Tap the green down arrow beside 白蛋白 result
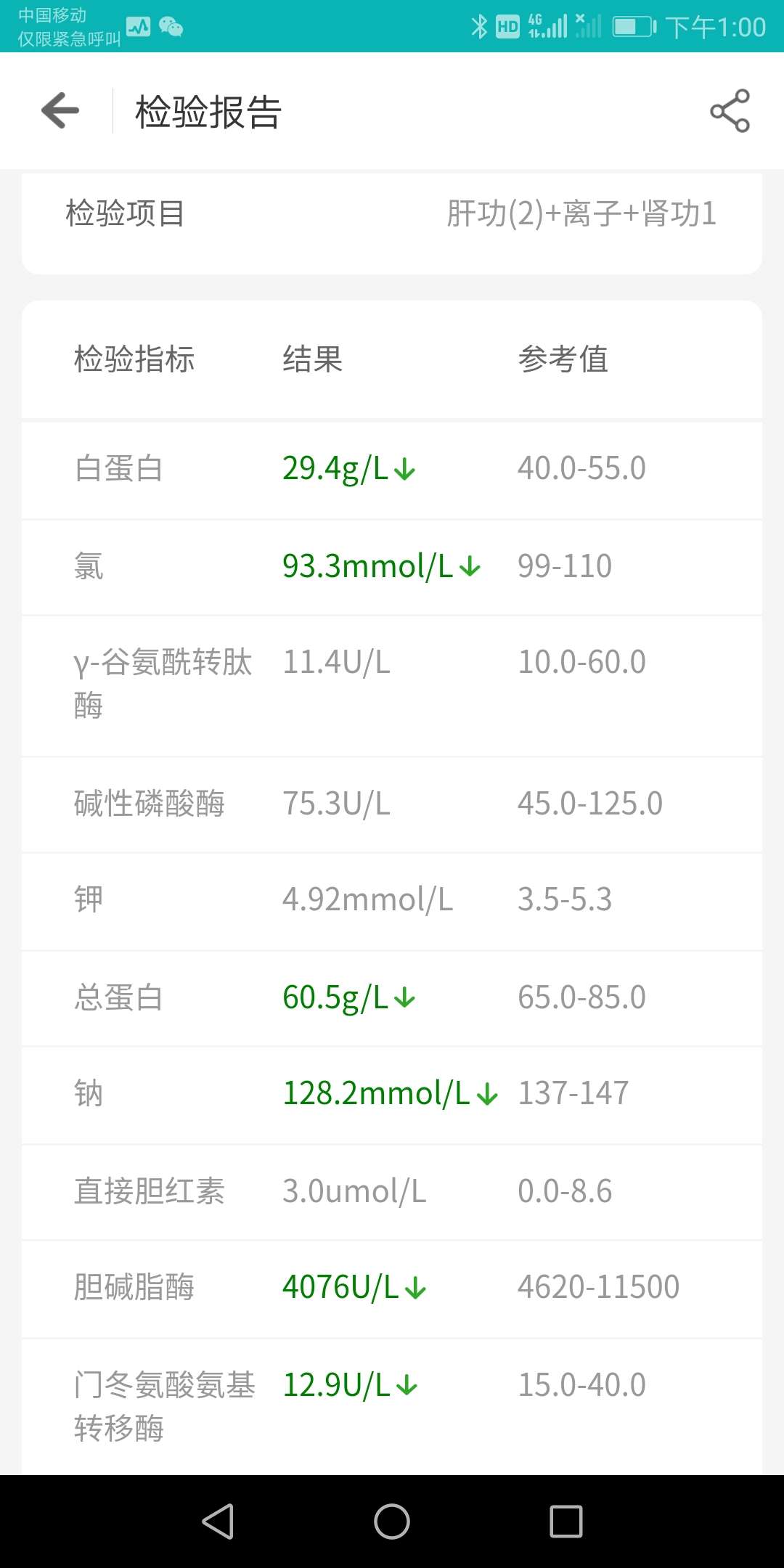784x1568 pixels. (404, 470)
